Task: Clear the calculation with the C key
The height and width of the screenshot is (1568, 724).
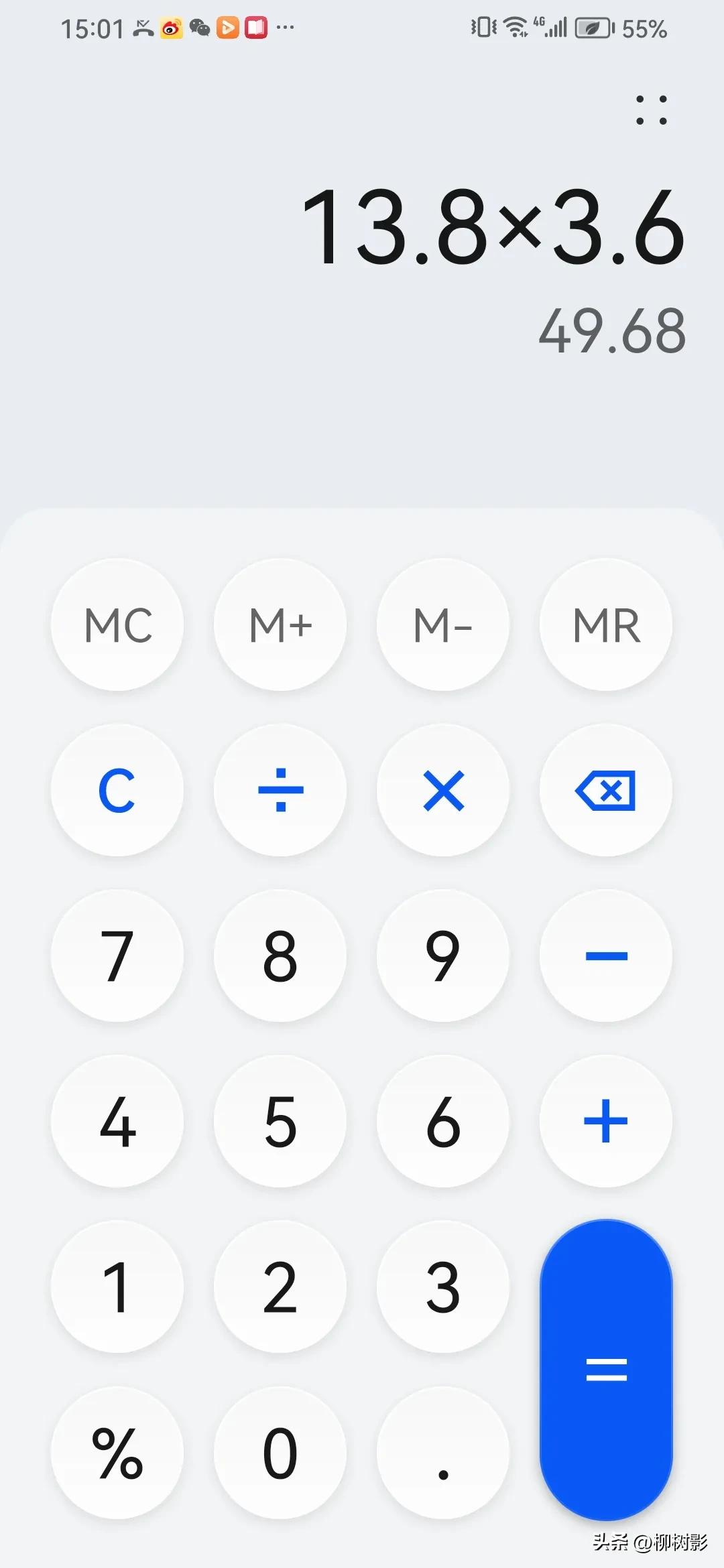Action: click(117, 791)
